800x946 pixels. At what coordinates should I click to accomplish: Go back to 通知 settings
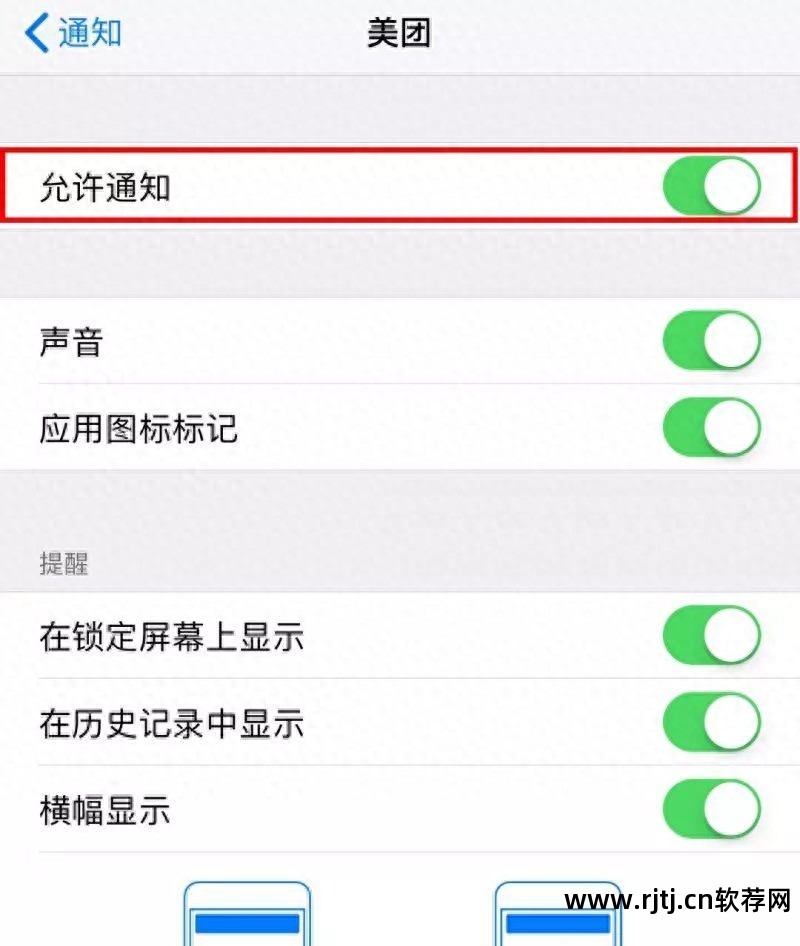point(73,33)
